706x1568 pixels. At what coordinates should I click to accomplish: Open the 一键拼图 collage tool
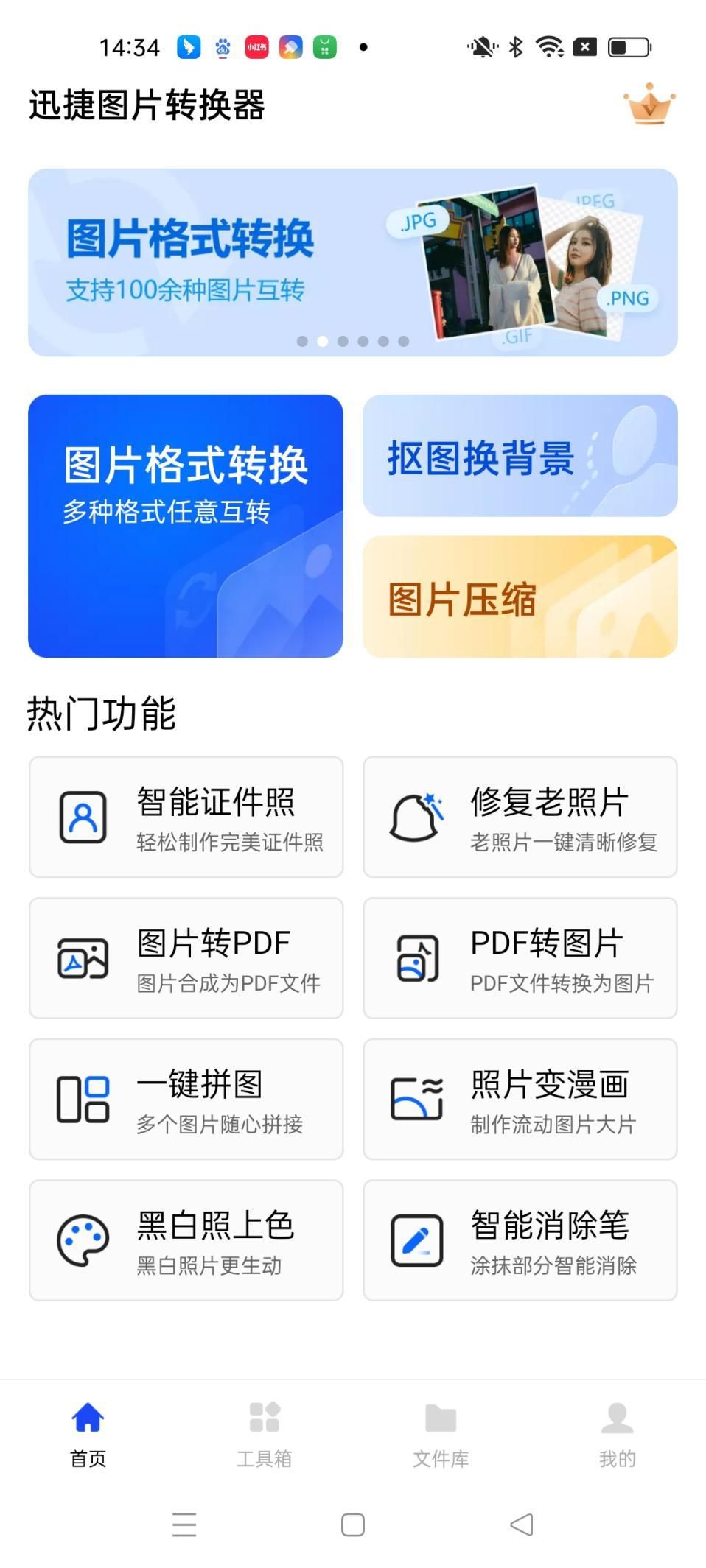point(186,1099)
